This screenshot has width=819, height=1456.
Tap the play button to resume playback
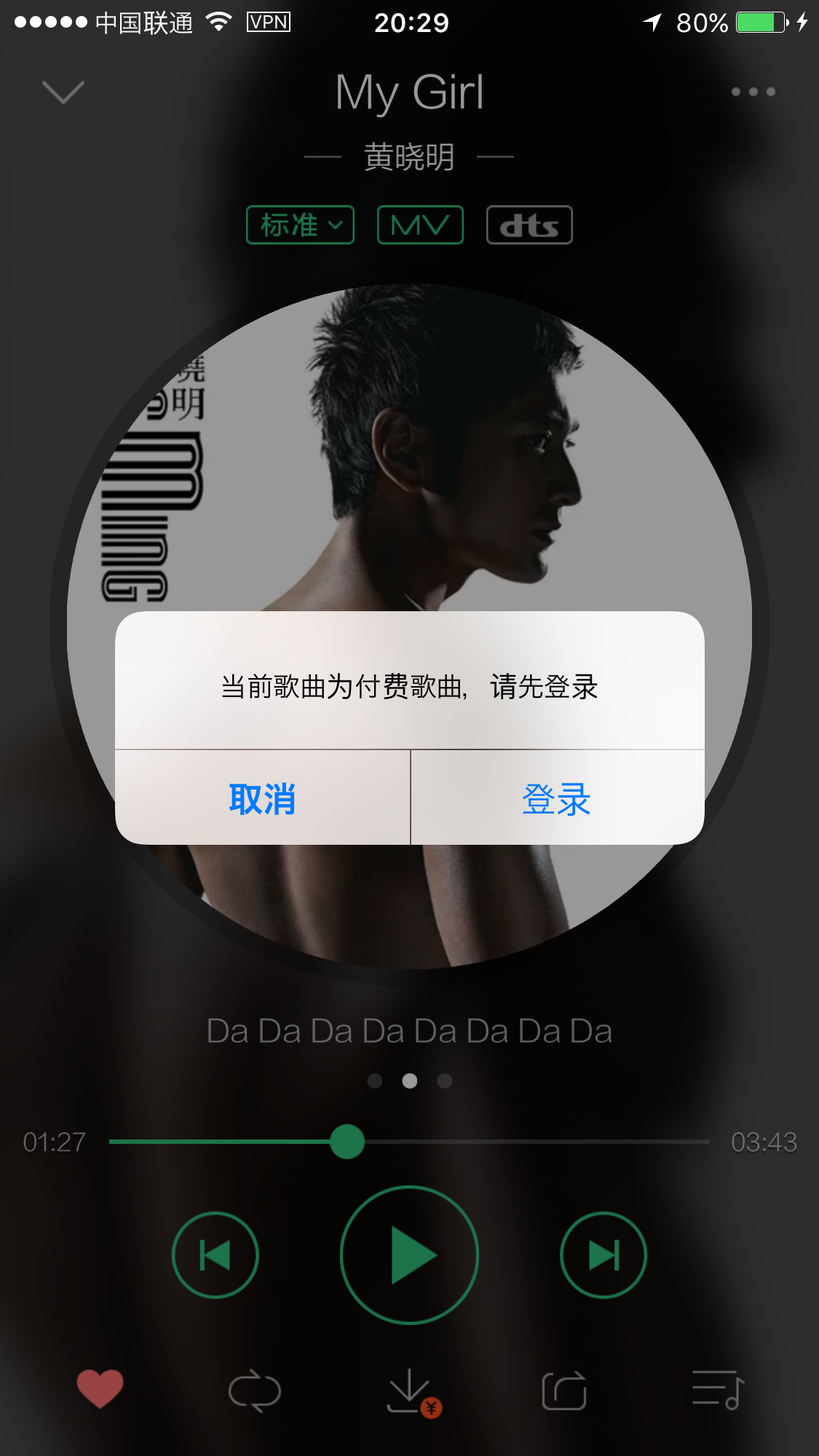[409, 1254]
